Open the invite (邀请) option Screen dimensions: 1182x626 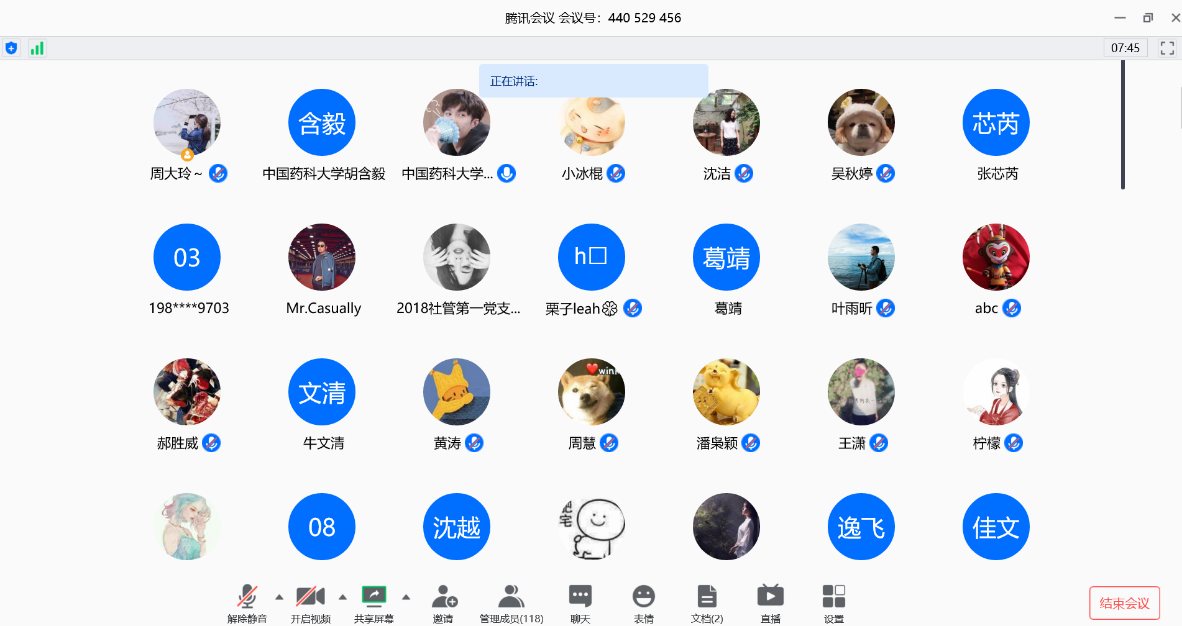444,601
